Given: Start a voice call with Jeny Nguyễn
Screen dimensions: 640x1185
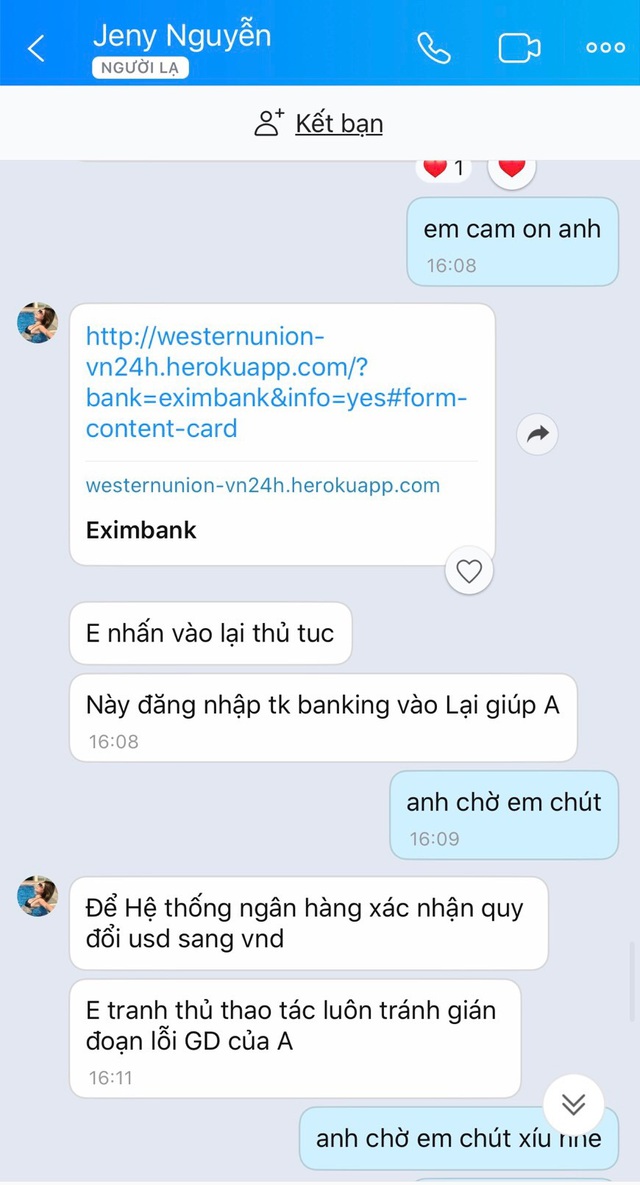Looking at the screenshot, I should pyautogui.click(x=434, y=48).
